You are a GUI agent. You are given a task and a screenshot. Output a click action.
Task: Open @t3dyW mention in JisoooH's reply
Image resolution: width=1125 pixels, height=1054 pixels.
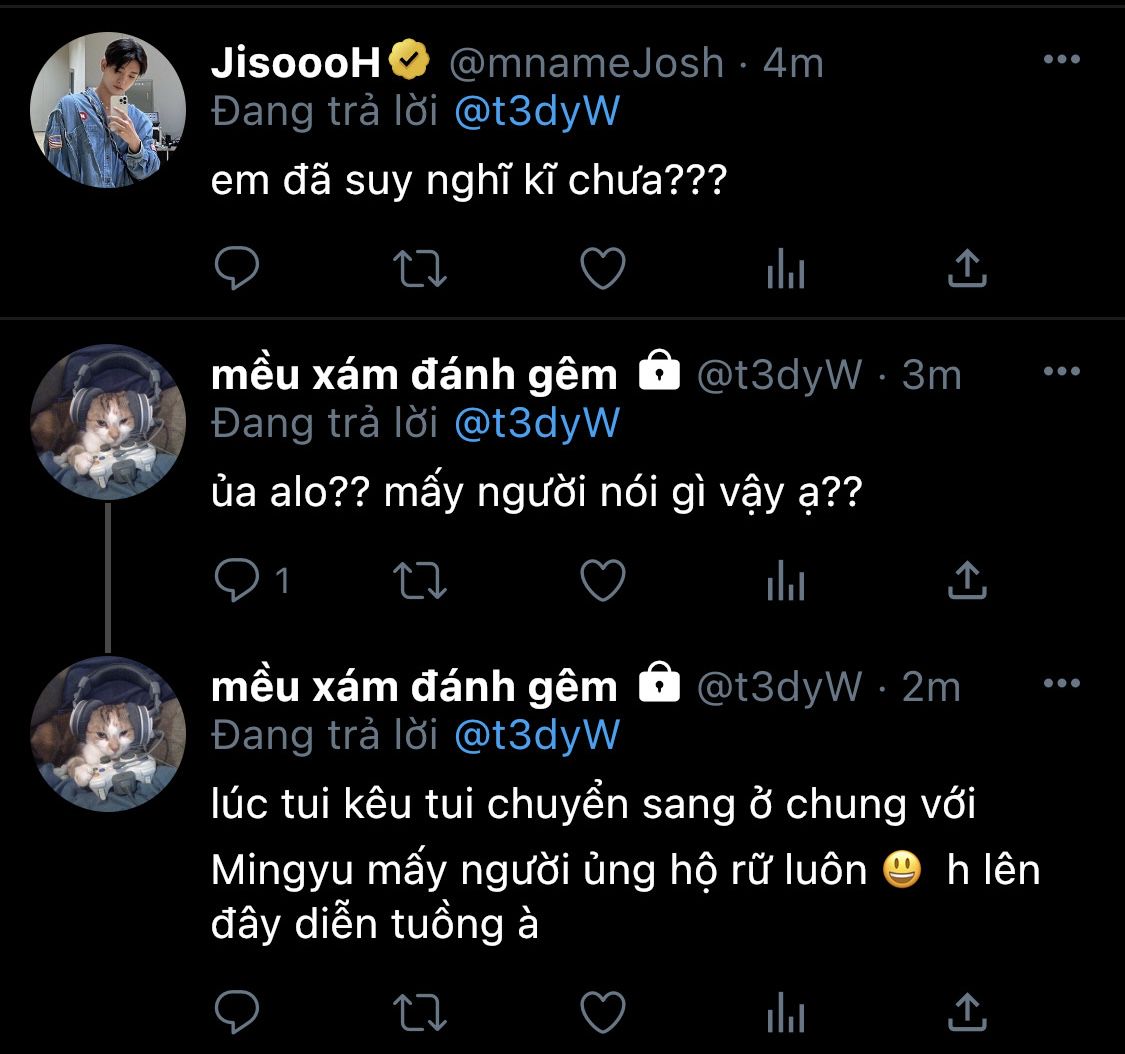[x=536, y=112]
